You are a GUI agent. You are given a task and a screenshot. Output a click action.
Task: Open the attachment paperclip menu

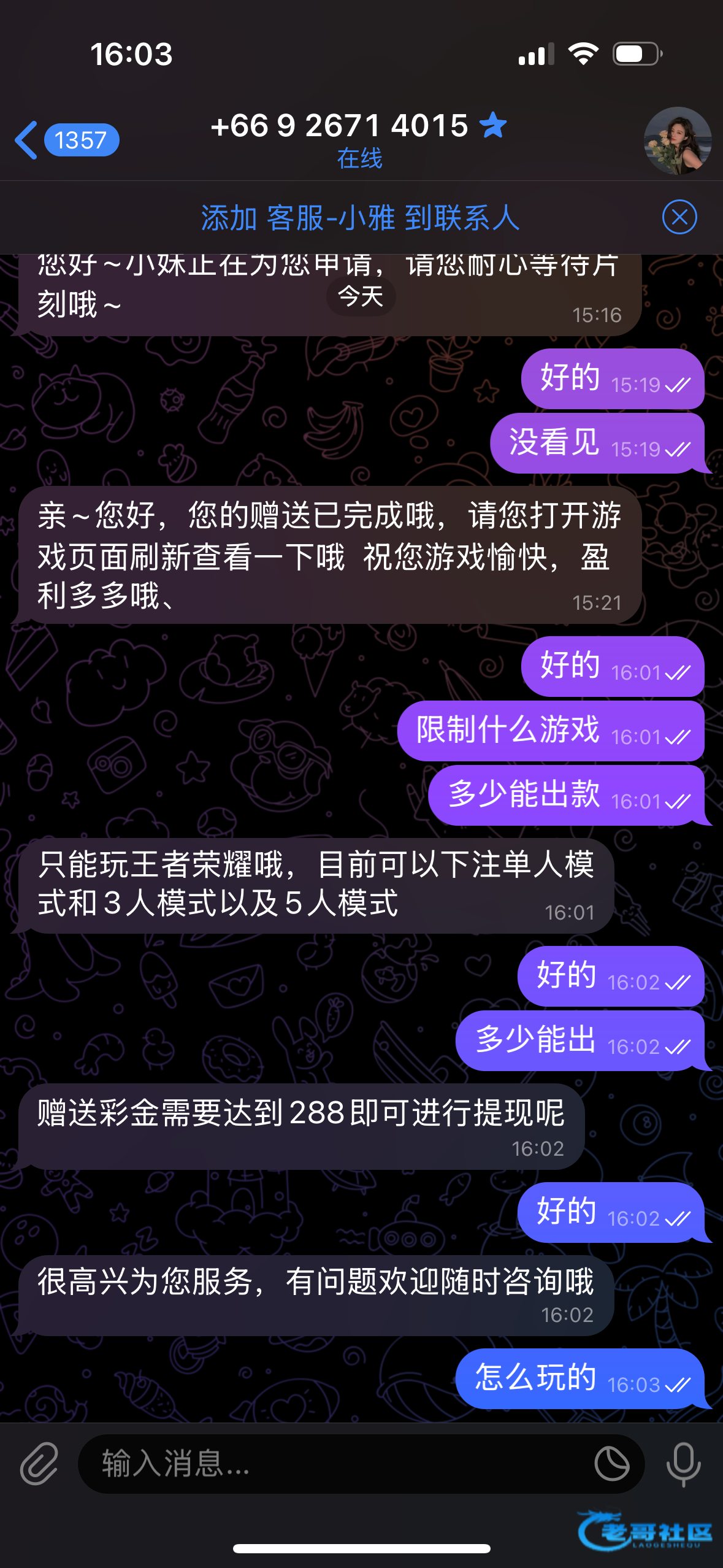39,1464
